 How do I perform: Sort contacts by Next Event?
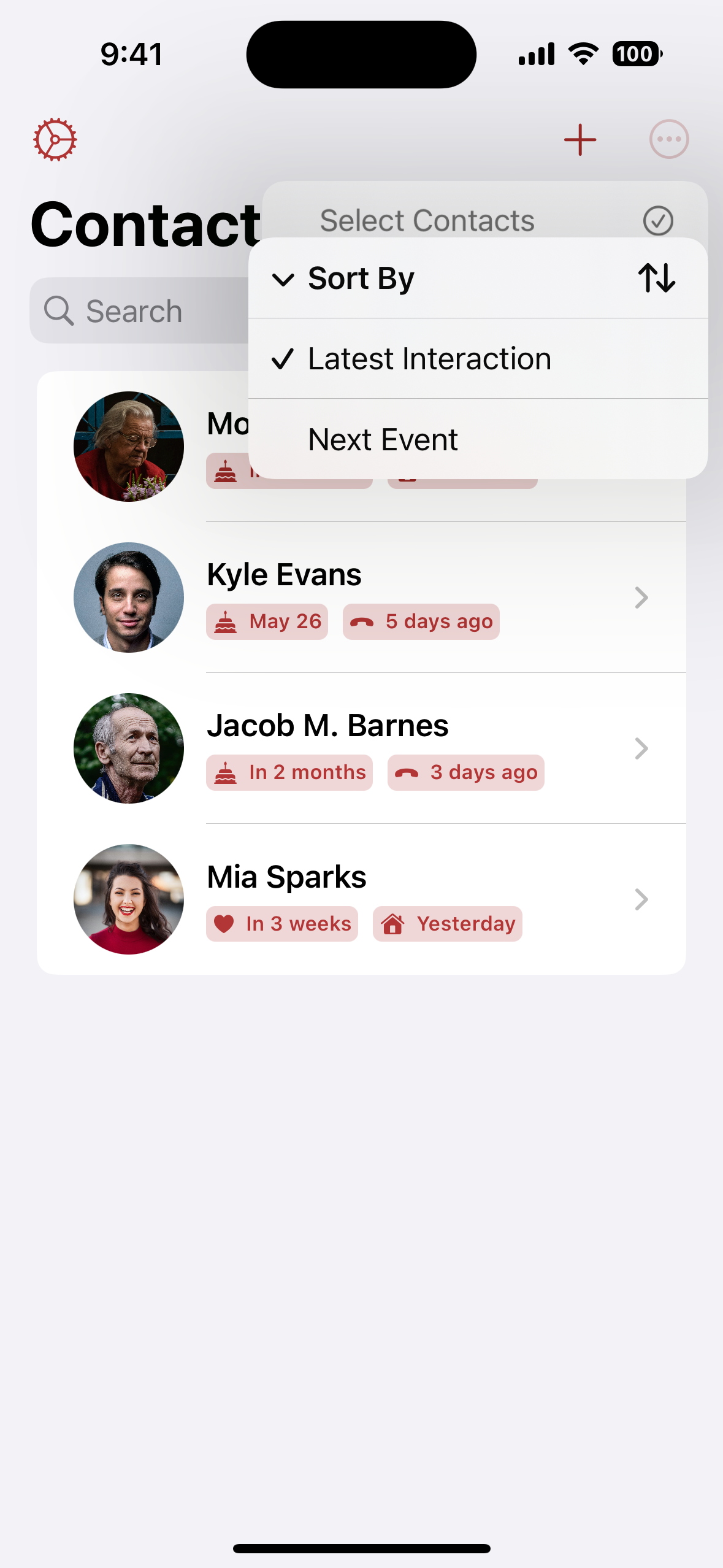click(478, 439)
